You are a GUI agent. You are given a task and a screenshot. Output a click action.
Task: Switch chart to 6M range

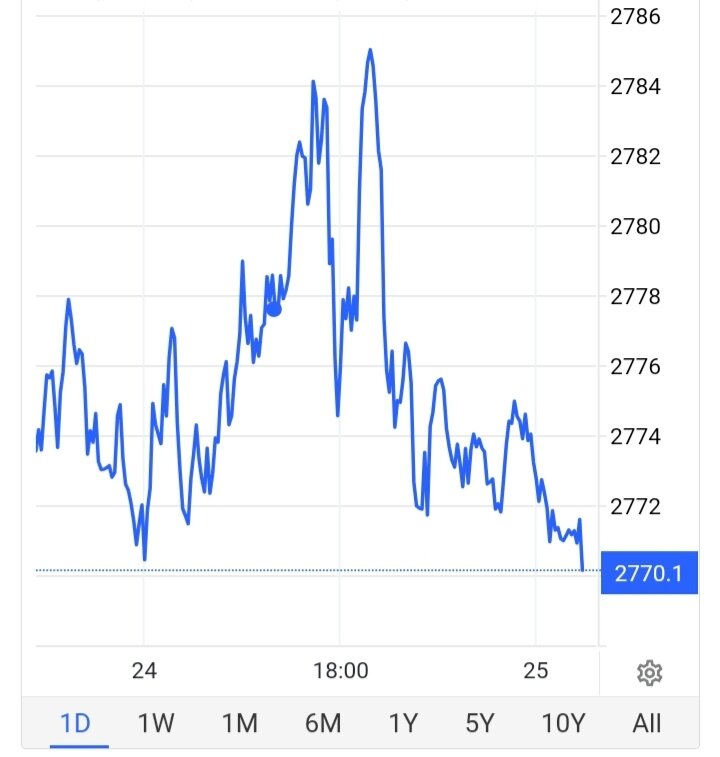coord(322,723)
